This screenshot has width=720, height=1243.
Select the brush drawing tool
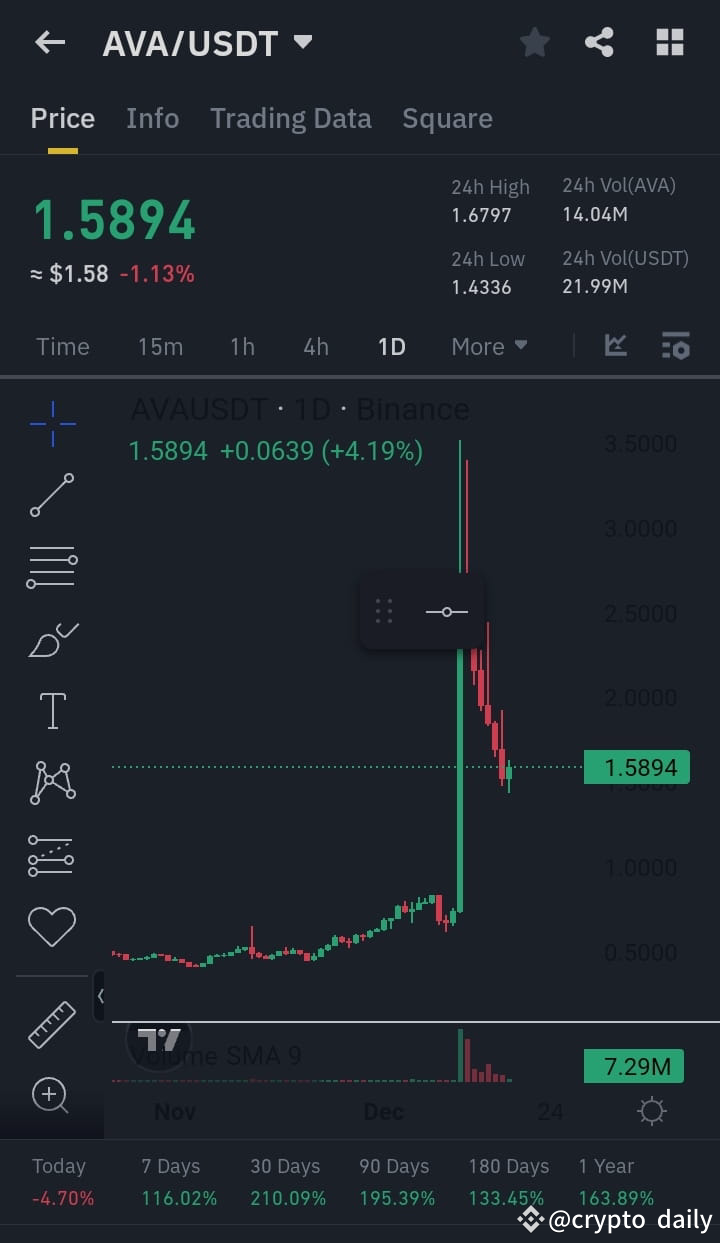click(x=52, y=640)
